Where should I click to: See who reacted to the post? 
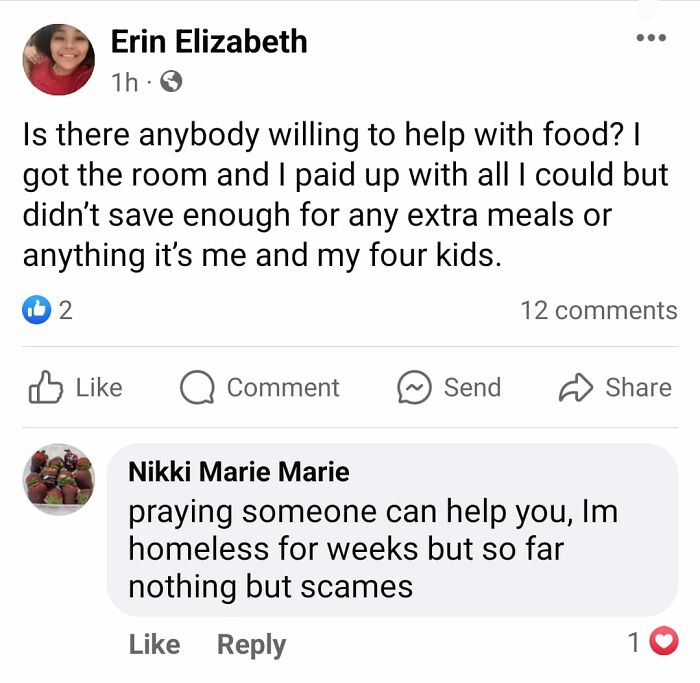coord(48,310)
